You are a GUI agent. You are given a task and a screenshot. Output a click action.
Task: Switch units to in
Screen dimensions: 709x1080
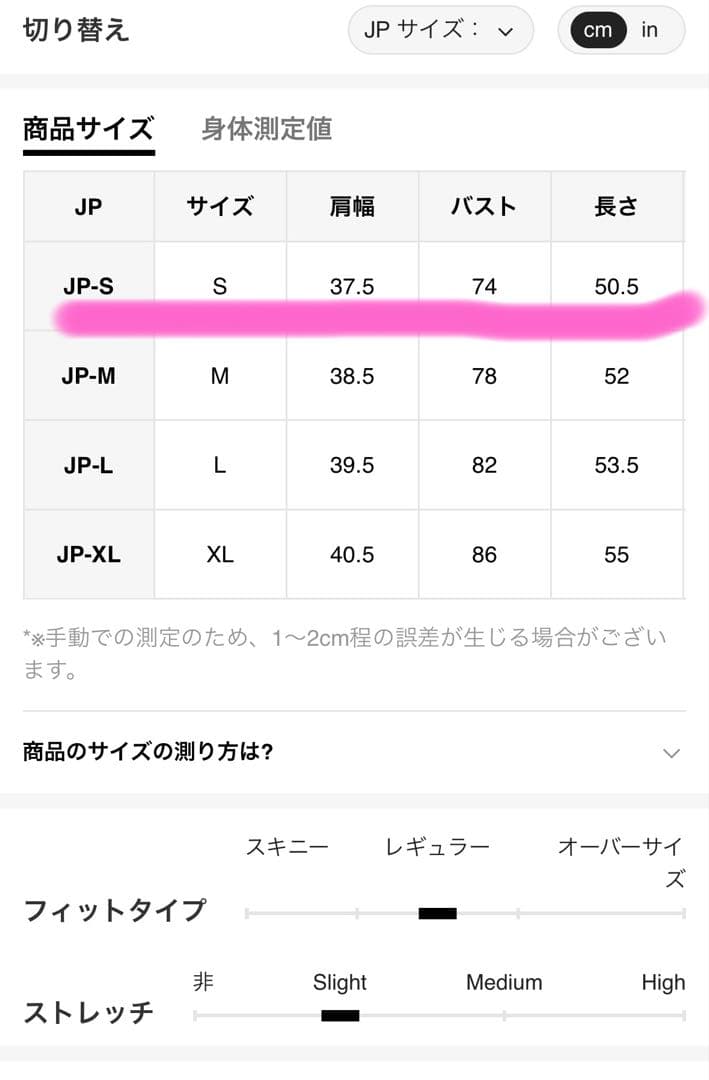[650, 30]
